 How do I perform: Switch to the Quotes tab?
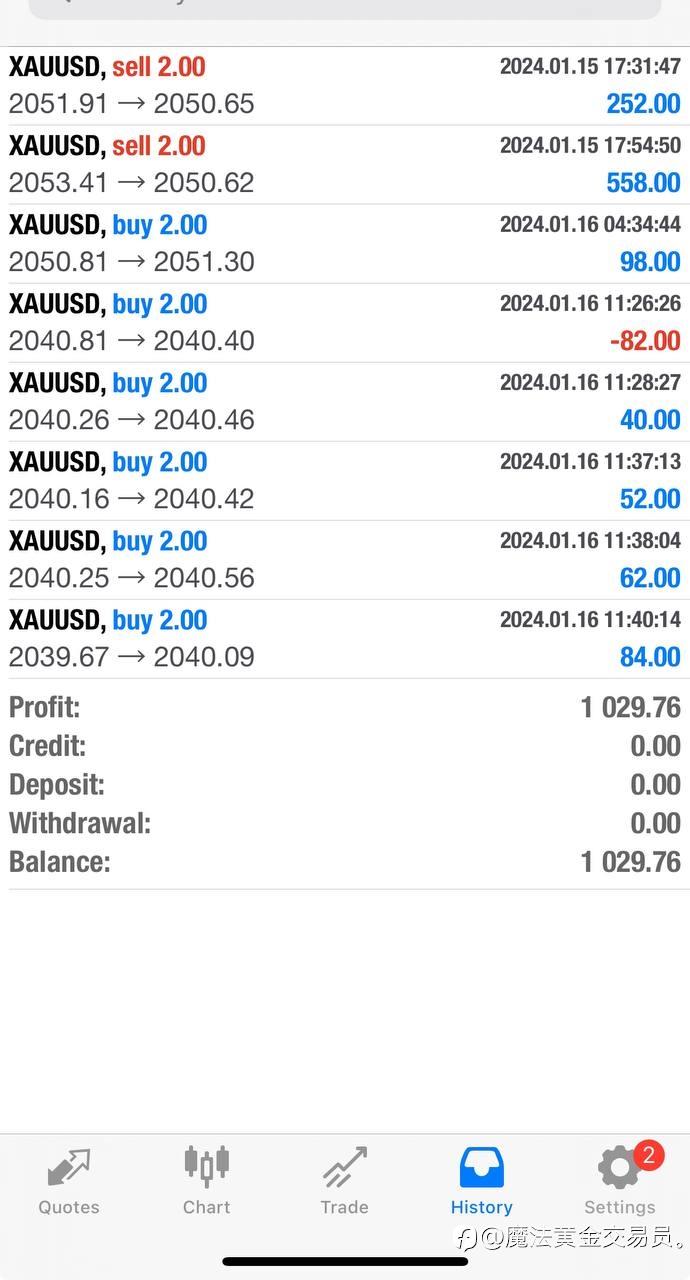(69, 1181)
